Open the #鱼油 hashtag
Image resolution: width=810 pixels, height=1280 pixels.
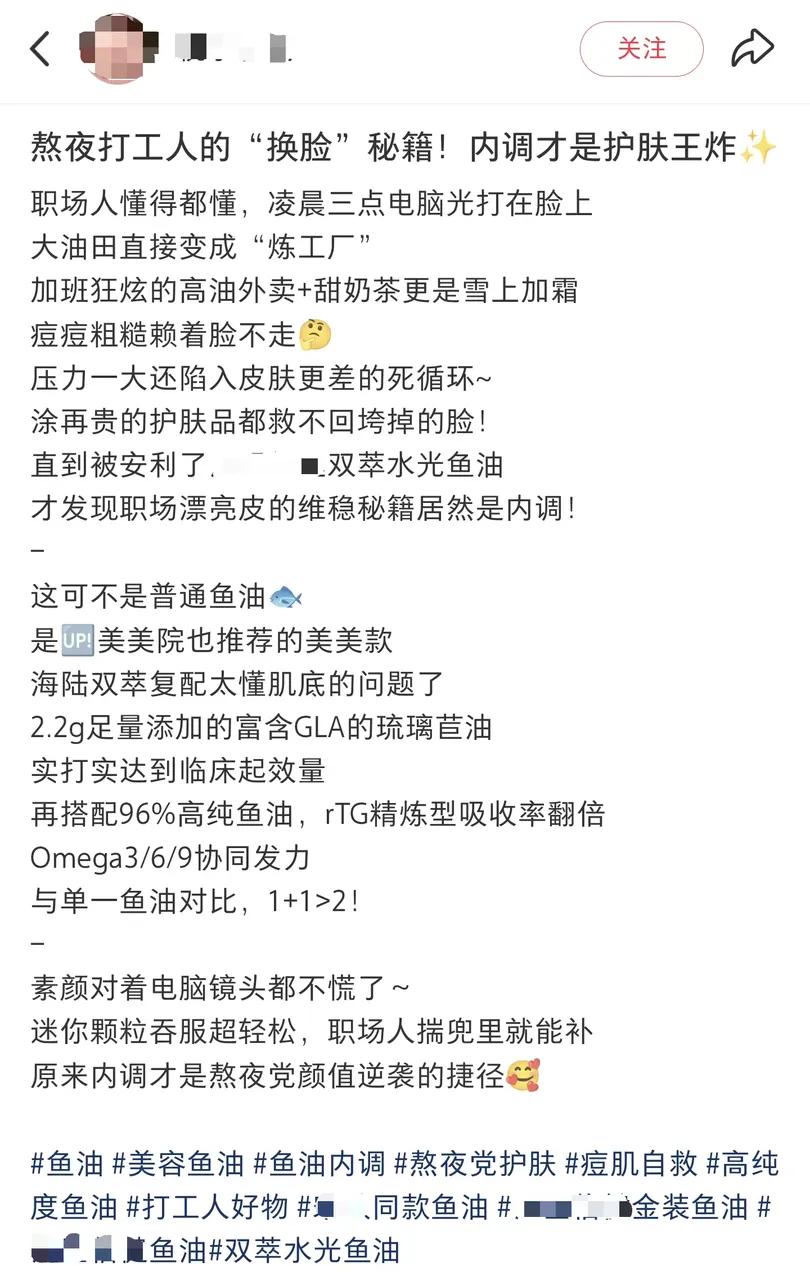(67, 1164)
